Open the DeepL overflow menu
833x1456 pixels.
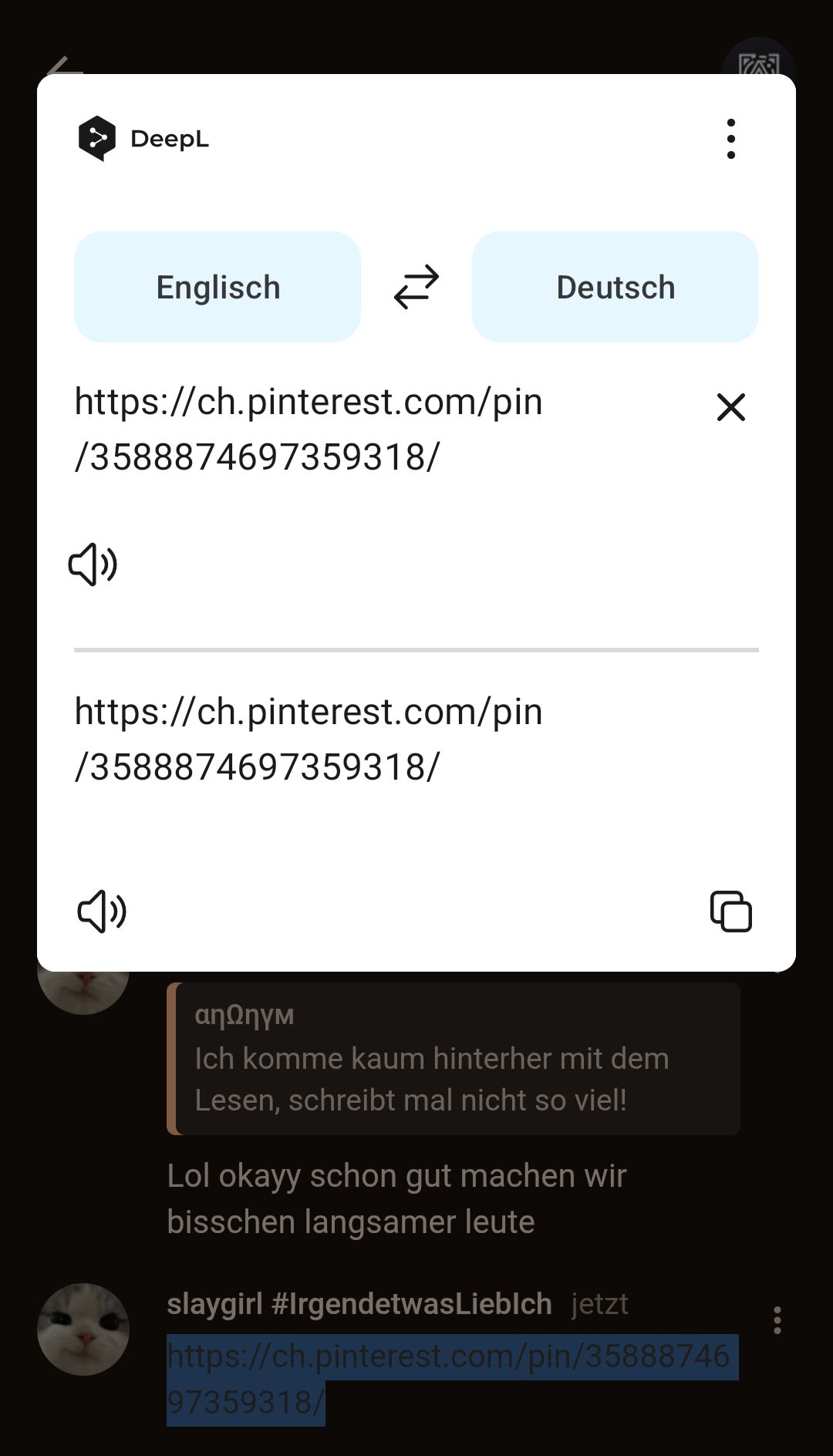pos(730,139)
